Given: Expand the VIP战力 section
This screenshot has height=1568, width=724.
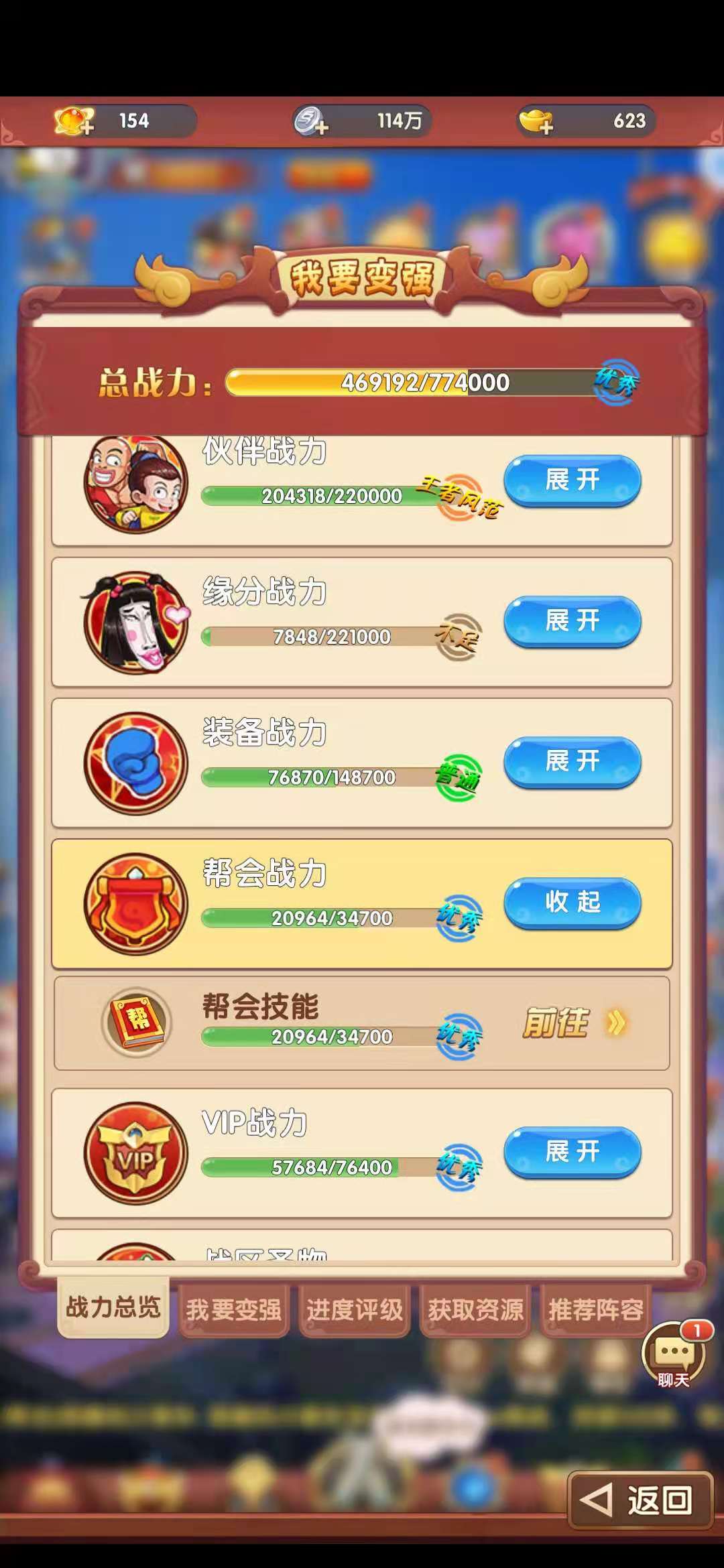Looking at the screenshot, I should pyautogui.click(x=572, y=1152).
